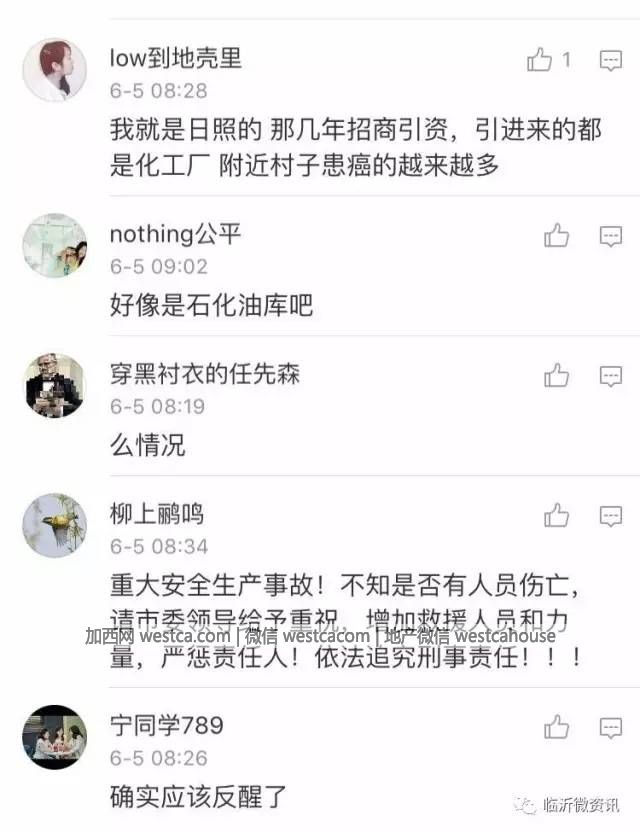This screenshot has width=640, height=833.
Task: Reply to nothing公平's comment
Action: [610, 237]
